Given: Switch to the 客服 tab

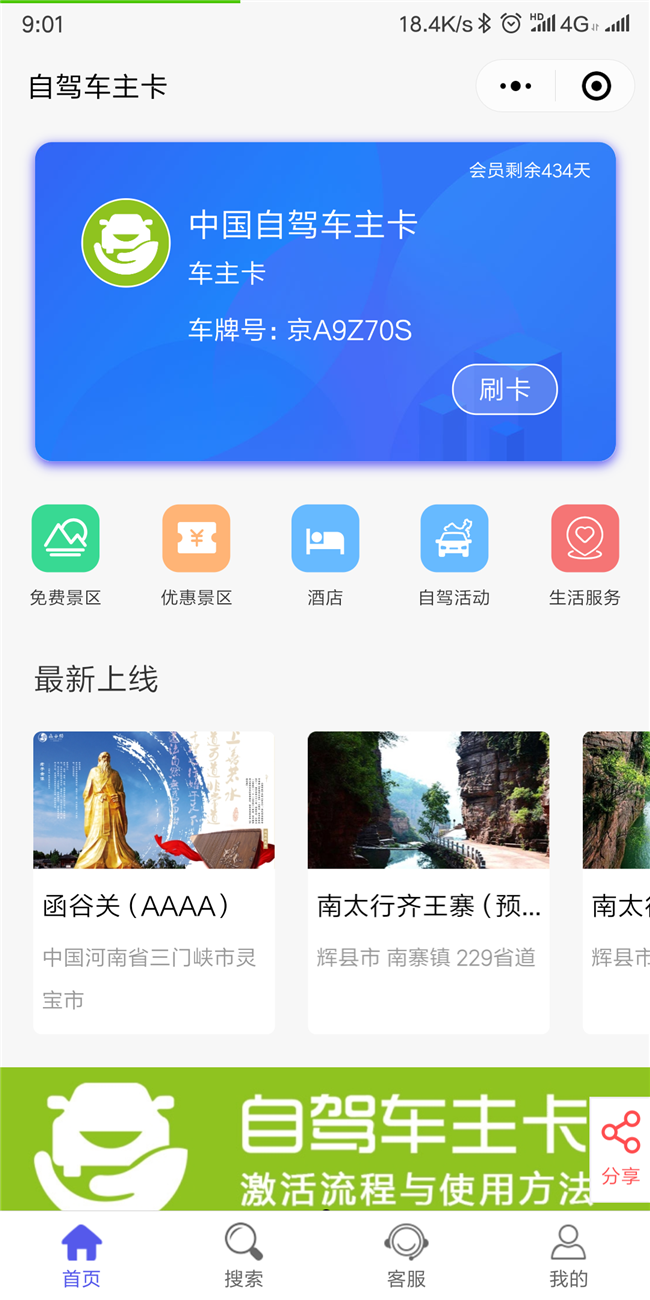Looking at the screenshot, I should pyautogui.click(x=406, y=1256).
